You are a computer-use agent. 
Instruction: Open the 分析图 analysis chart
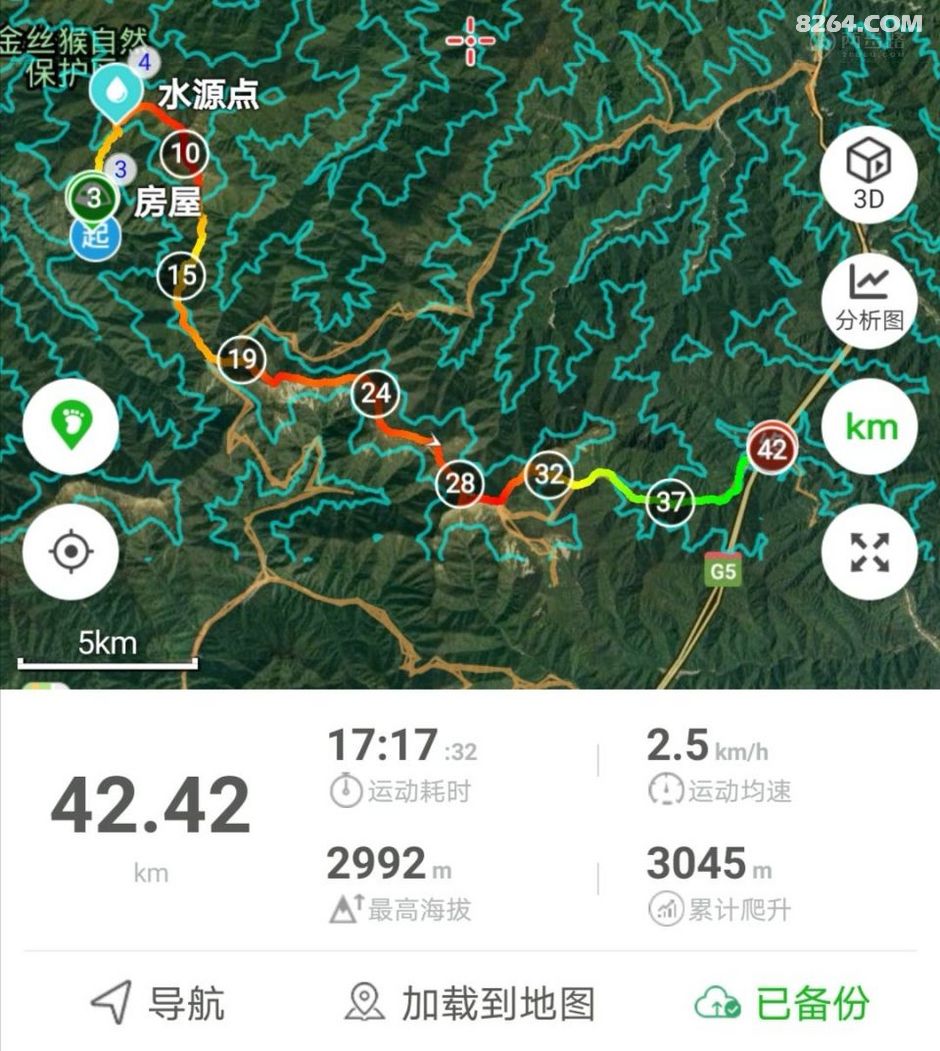click(x=869, y=296)
